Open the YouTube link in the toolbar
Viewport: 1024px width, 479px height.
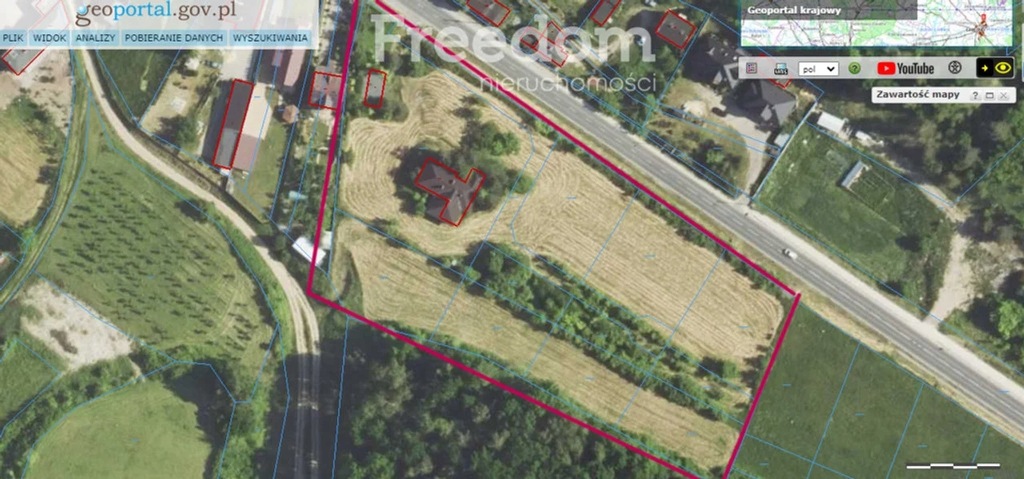(x=905, y=69)
